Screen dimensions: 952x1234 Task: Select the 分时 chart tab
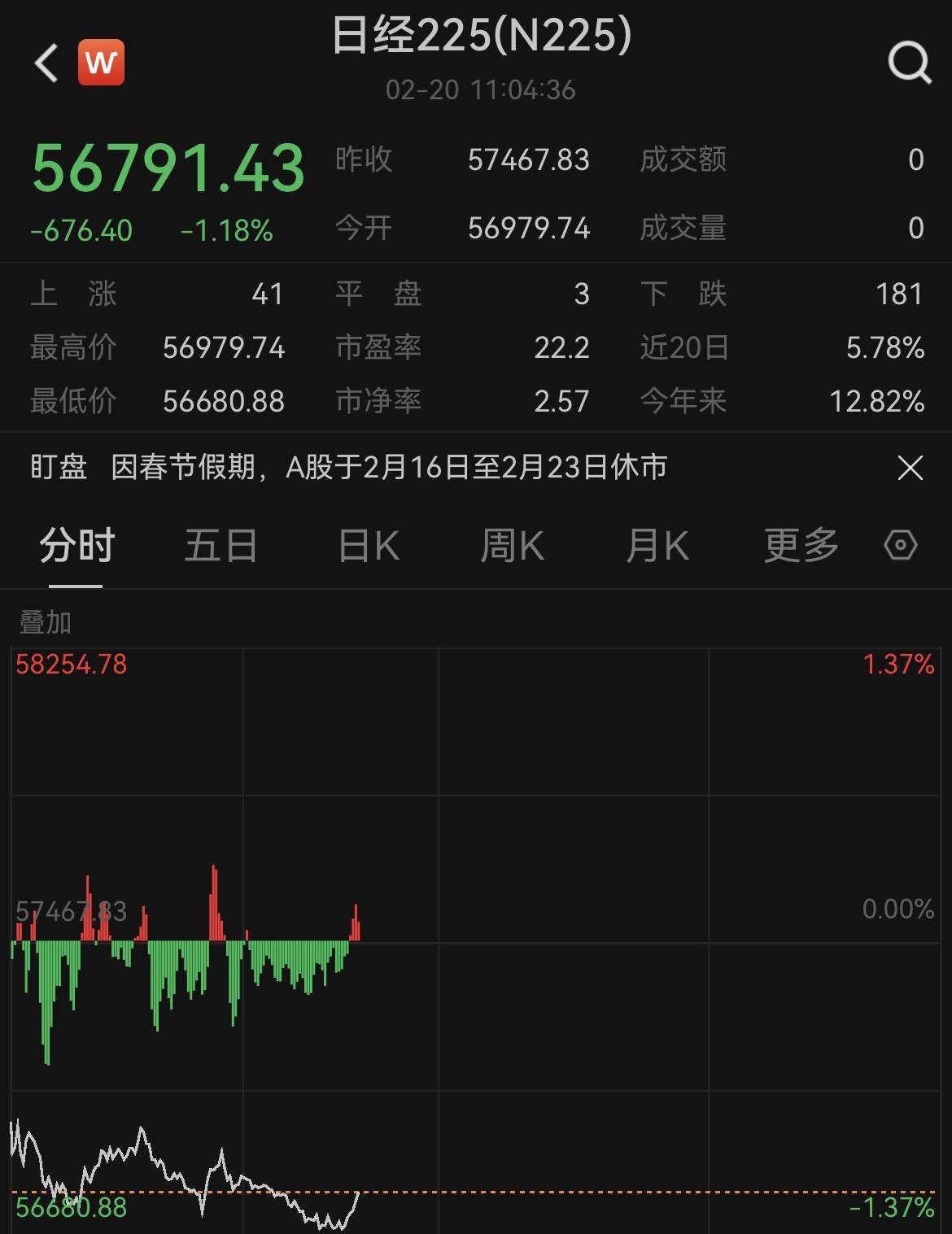(x=76, y=545)
